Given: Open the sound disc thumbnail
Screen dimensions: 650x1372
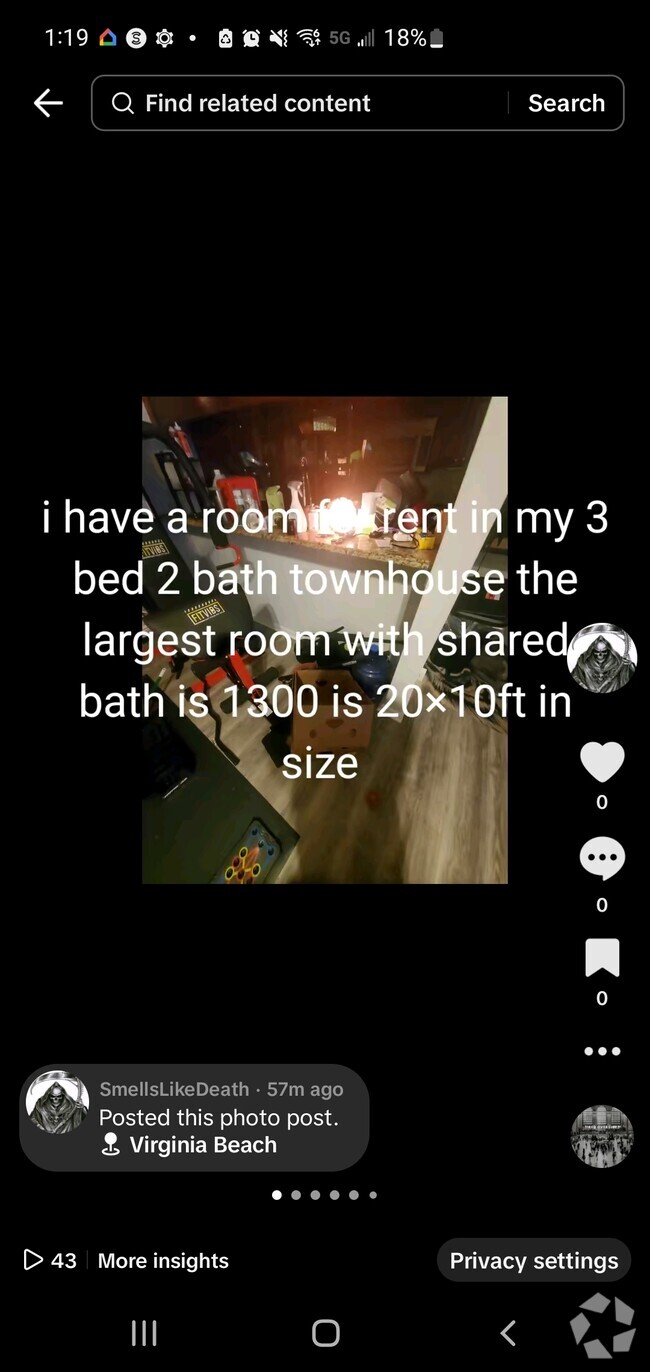Looking at the screenshot, I should click(x=601, y=1136).
